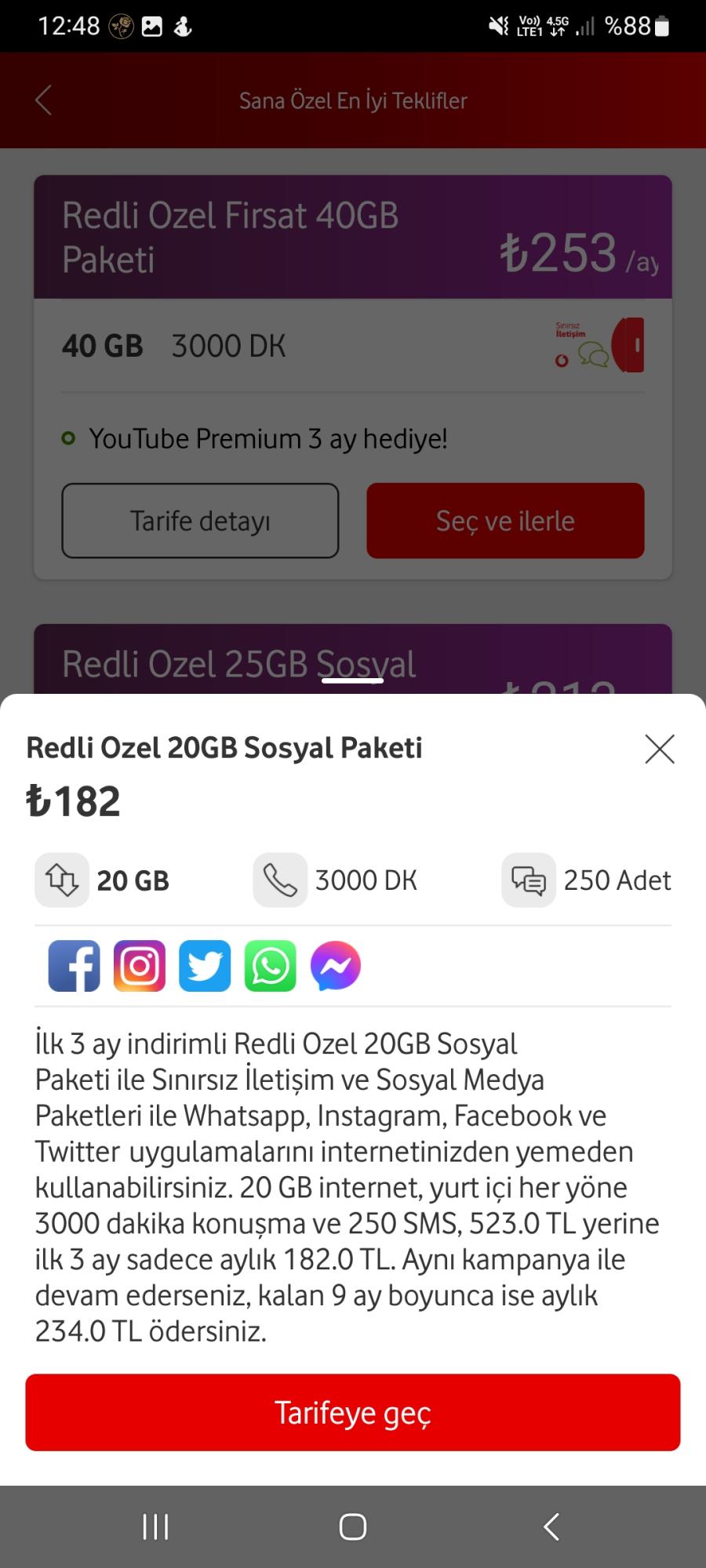Close the Redli Ozel 20GB Sosyal Paketi sheet
The image size is (706, 1568).
pos(660,749)
